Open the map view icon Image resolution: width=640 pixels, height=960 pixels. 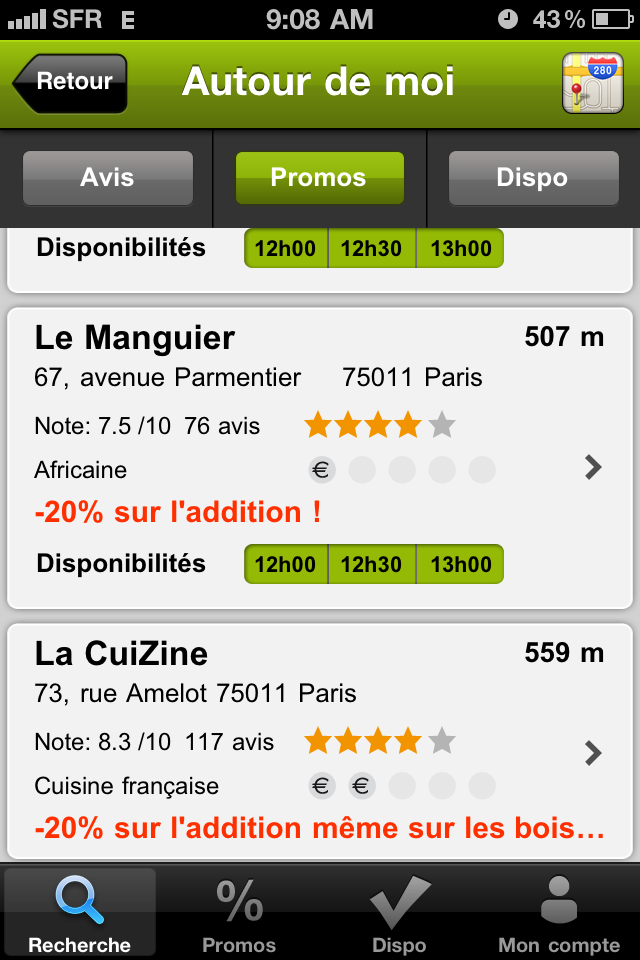pyautogui.click(x=593, y=83)
